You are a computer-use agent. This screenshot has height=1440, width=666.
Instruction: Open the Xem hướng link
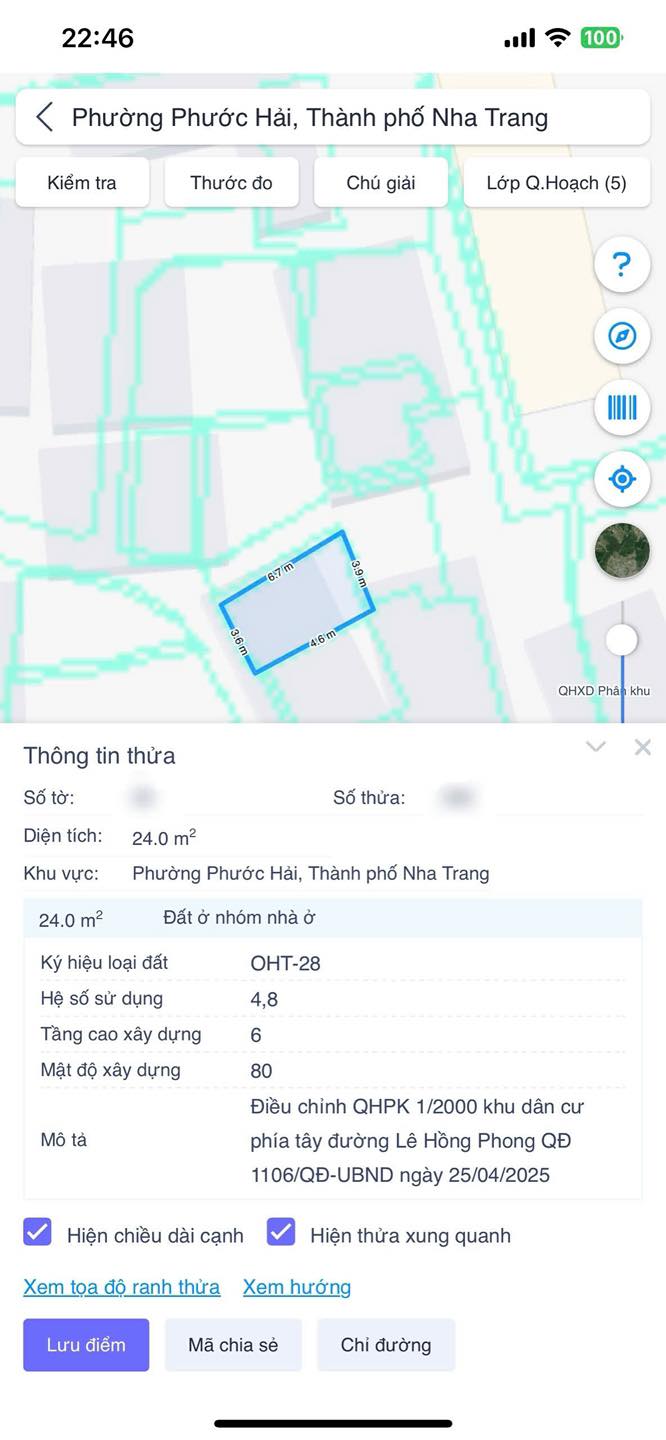[297, 1287]
